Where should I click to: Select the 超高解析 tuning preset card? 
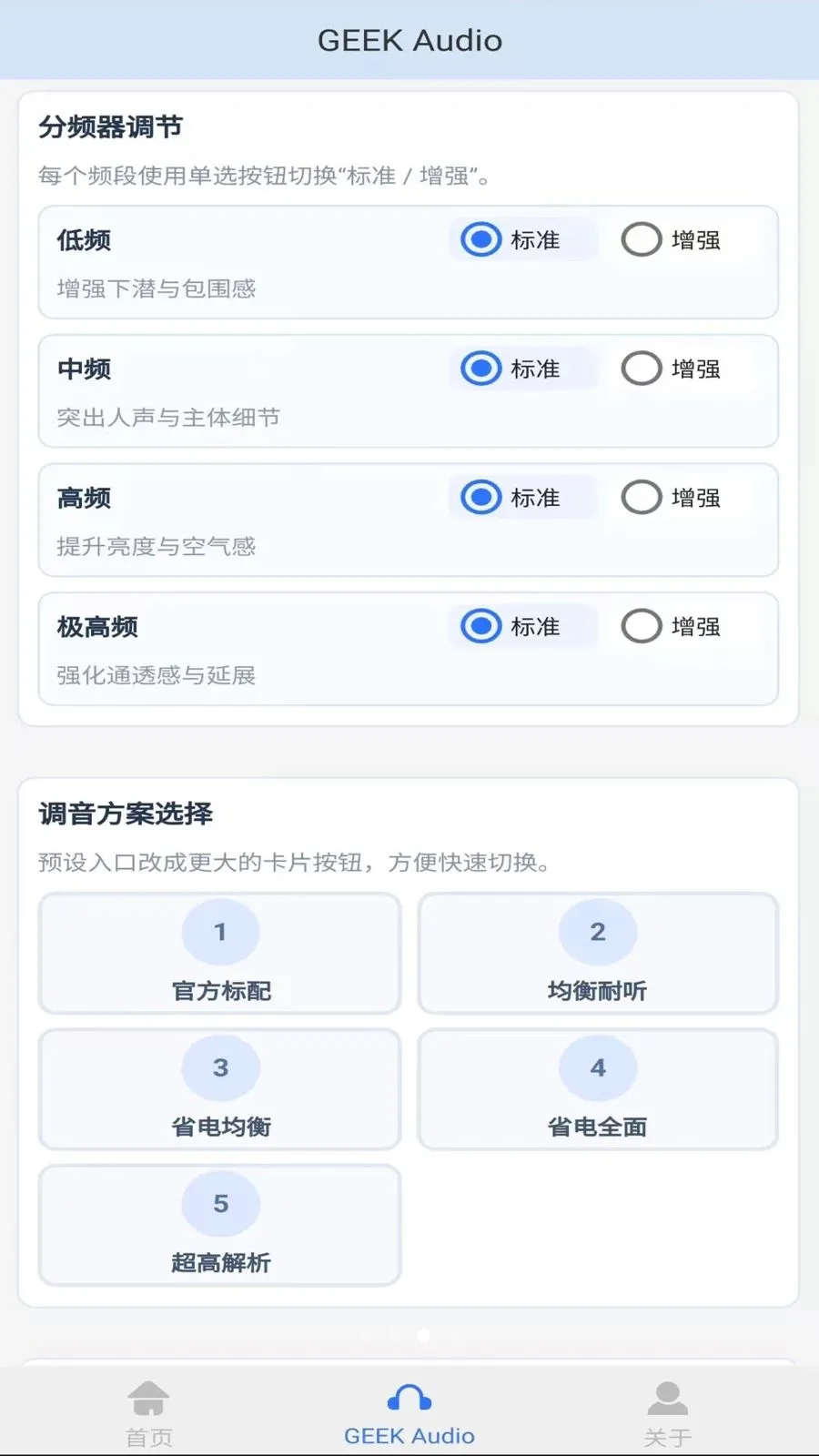tap(219, 1225)
